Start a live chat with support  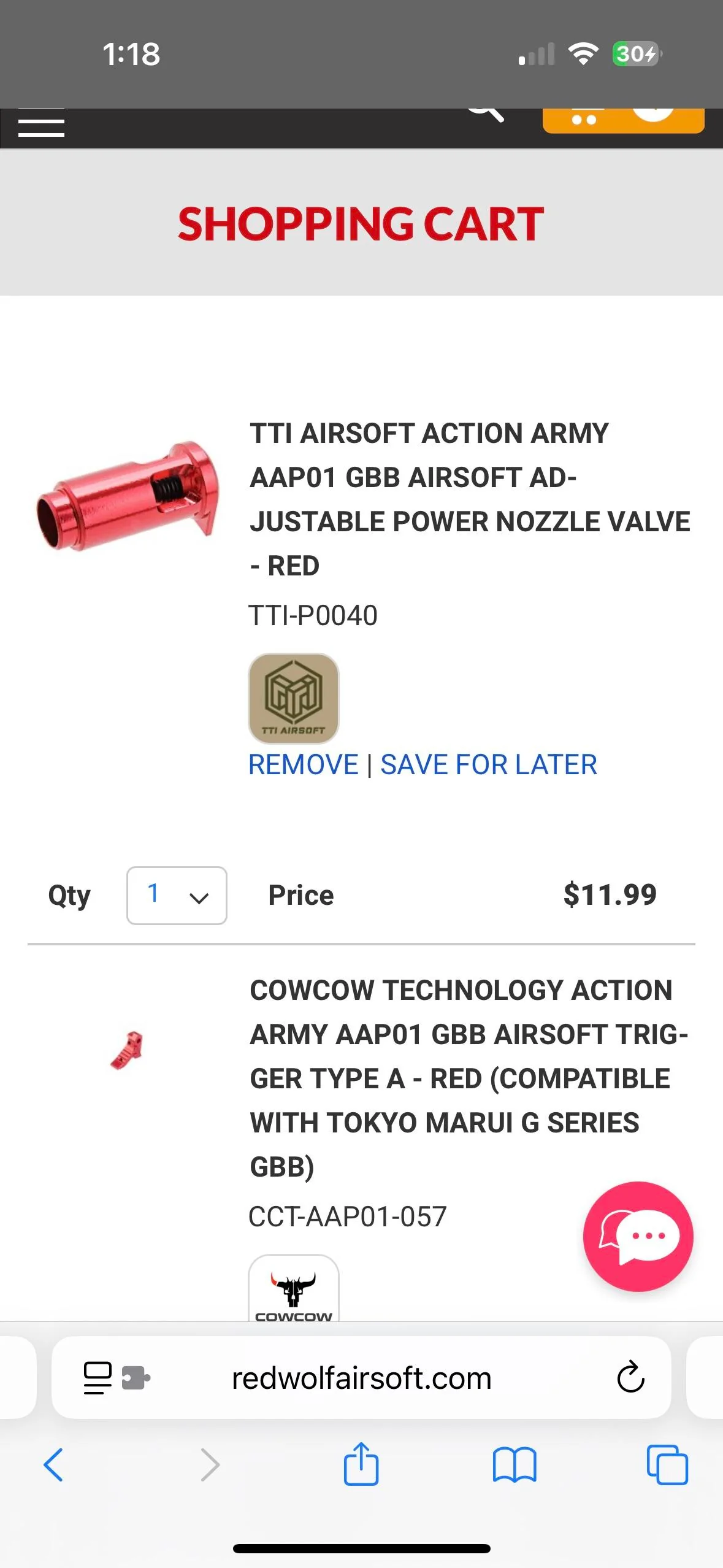coord(638,1236)
